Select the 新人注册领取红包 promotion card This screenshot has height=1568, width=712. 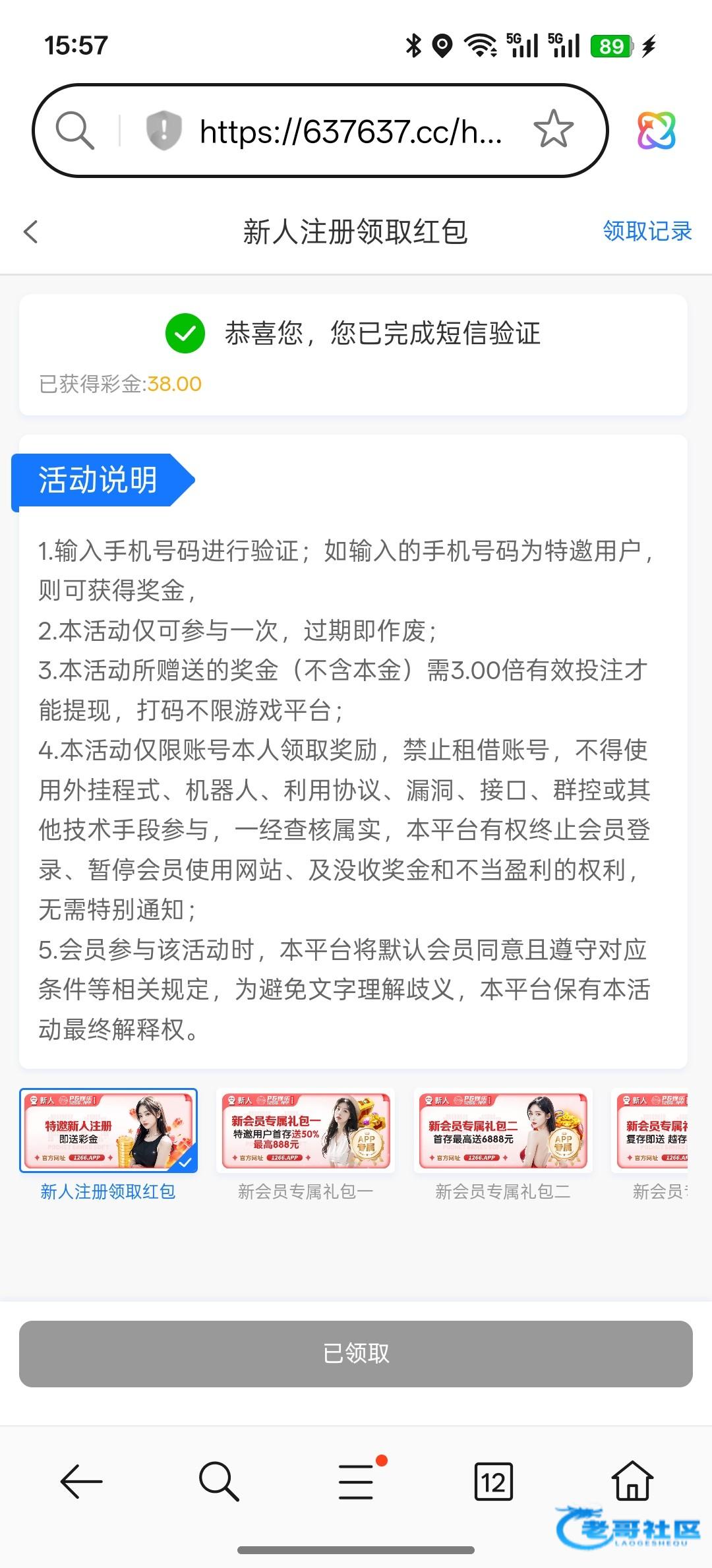(x=108, y=1130)
